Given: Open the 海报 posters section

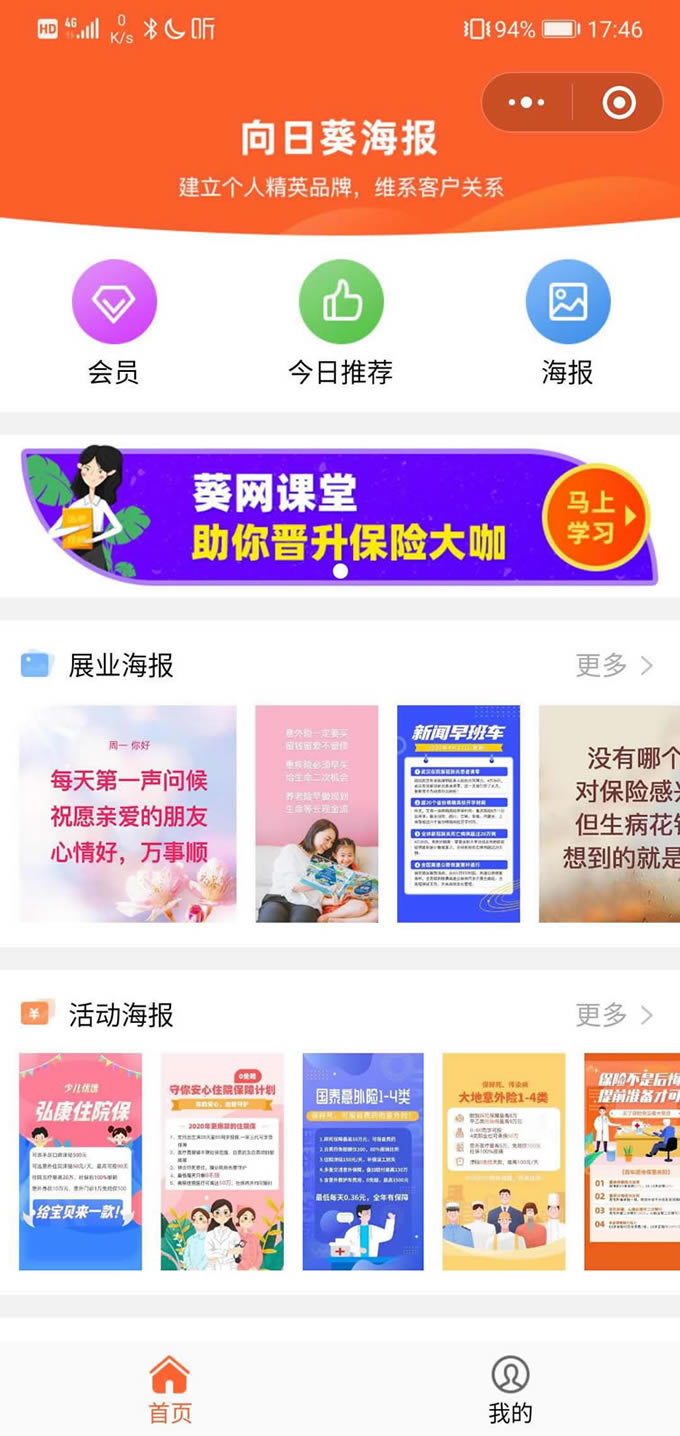Looking at the screenshot, I should click(567, 324).
